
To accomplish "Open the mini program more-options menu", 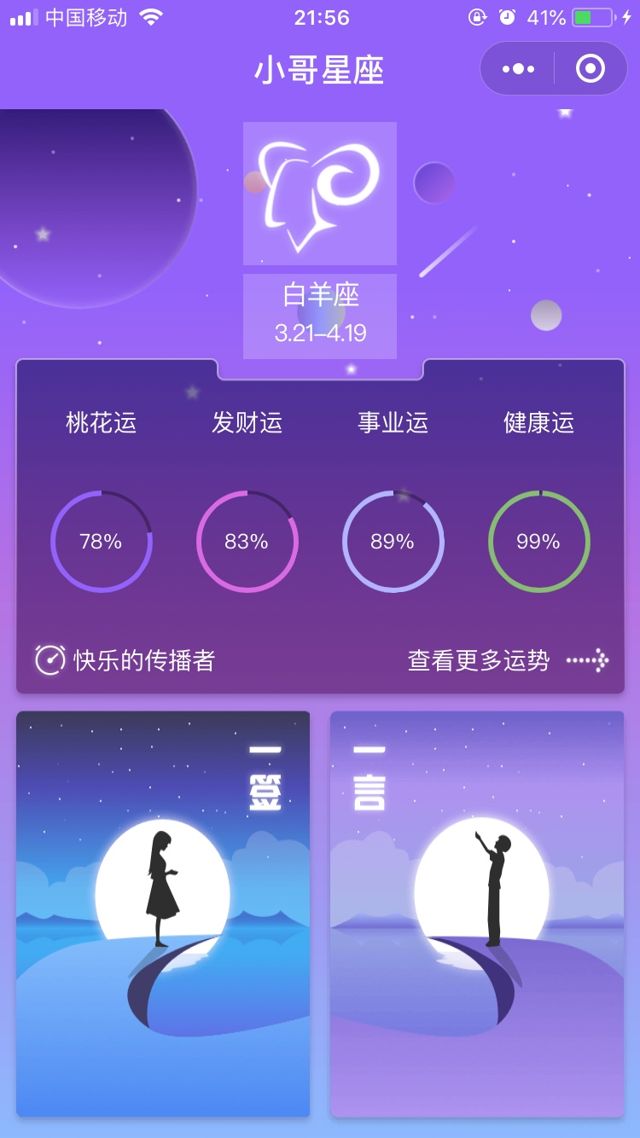I will click(x=518, y=69).
